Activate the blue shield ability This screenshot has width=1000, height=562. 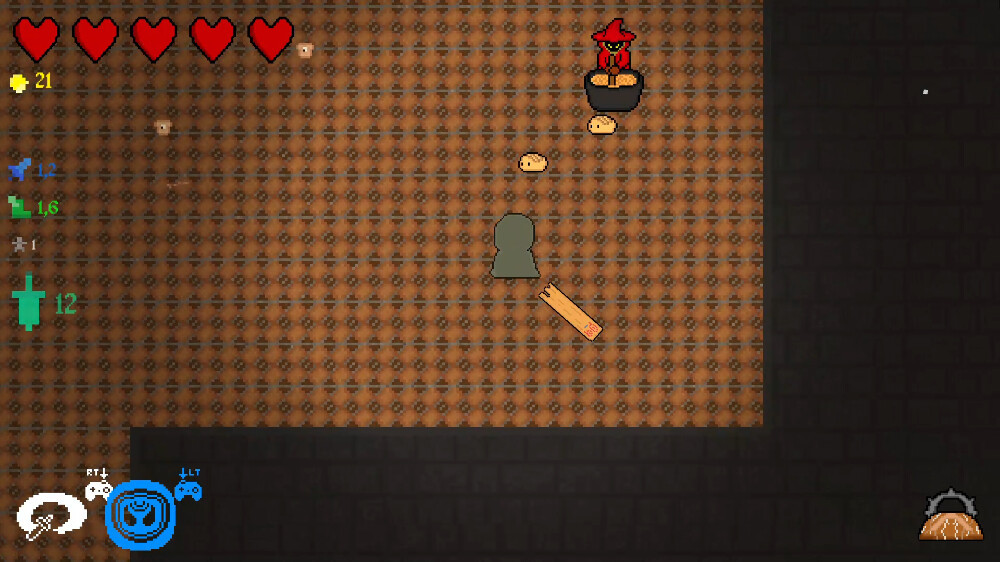pyautogui.click(x=140, y=516)
